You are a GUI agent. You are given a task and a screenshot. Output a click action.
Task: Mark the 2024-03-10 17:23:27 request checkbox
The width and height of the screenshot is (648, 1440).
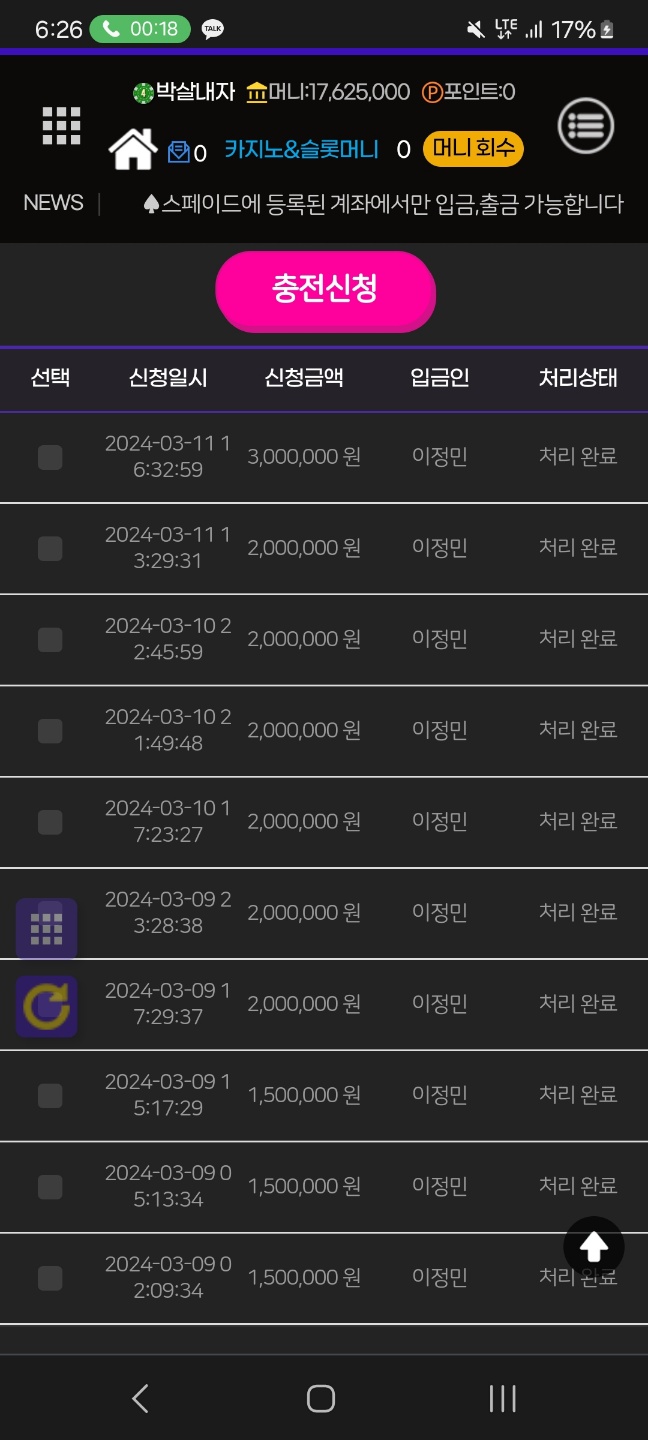pos(50,822)
